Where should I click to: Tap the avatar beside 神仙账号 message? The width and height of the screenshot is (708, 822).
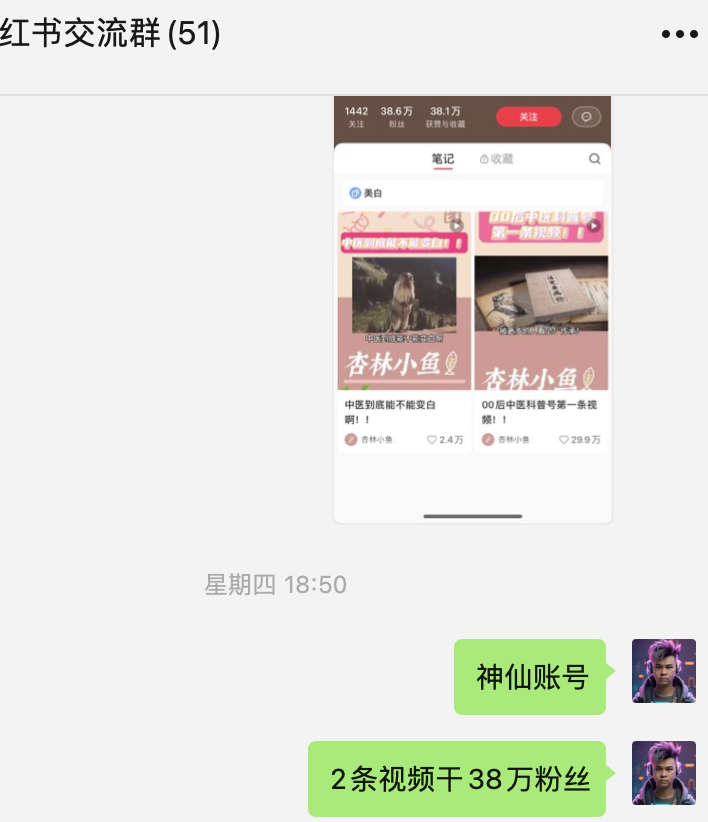point(663,671)
